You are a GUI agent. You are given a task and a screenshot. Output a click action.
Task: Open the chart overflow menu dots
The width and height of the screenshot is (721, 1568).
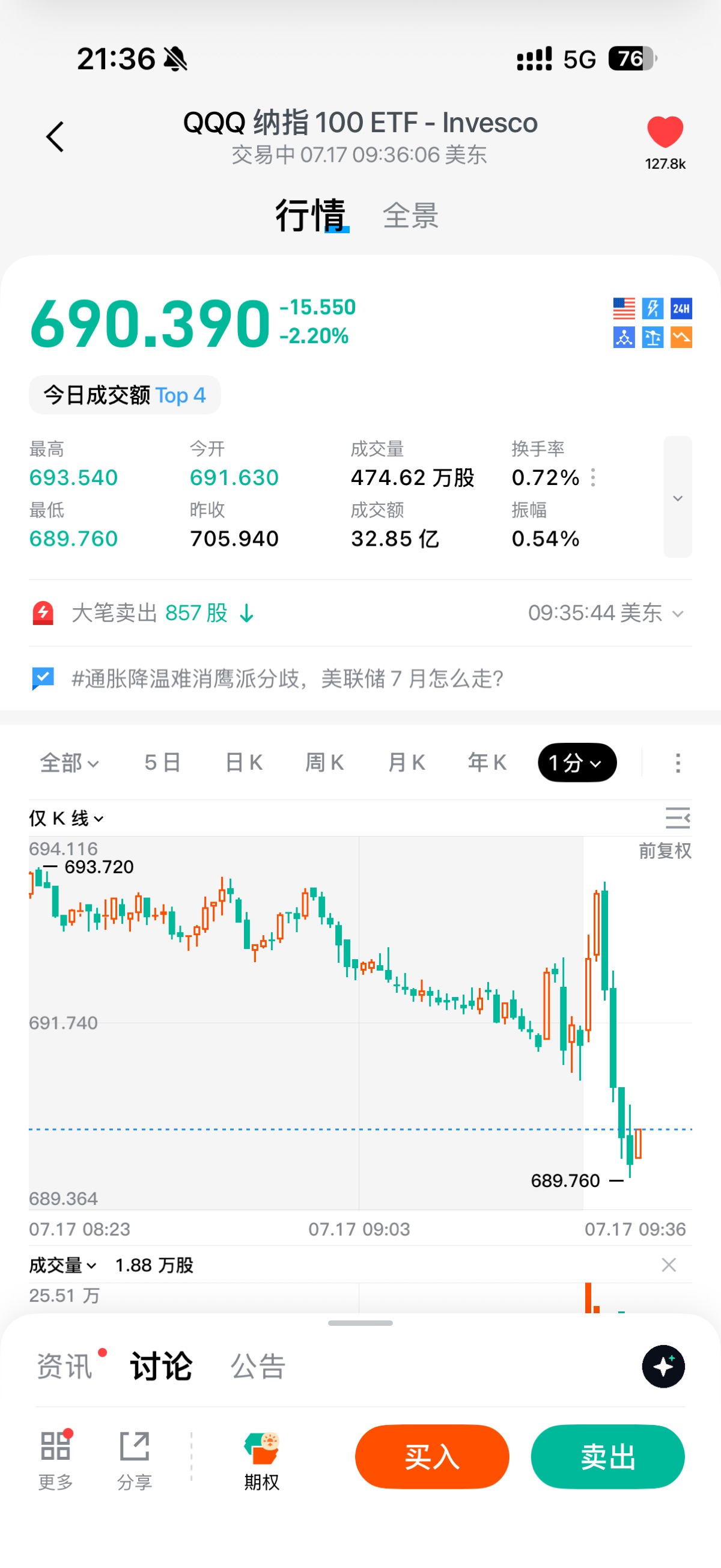[678, 763]
